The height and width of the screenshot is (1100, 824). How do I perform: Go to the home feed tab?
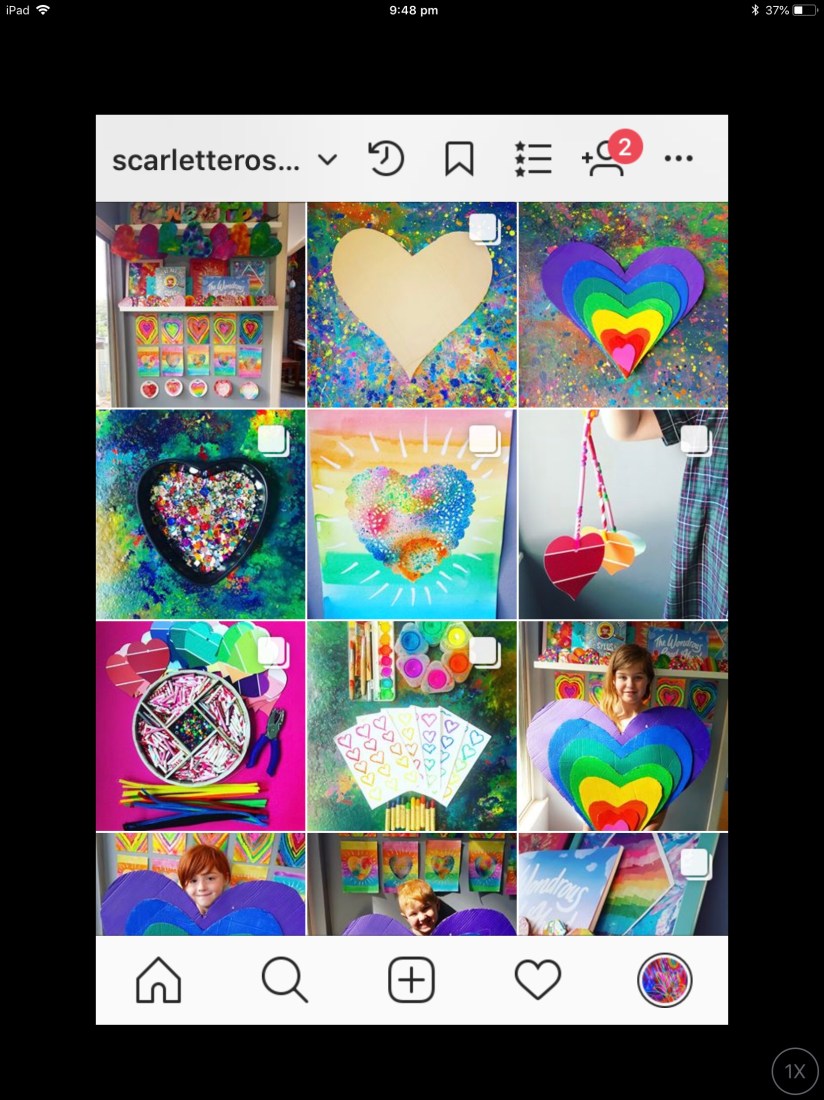pyautogui.click(x=158, y=981)
